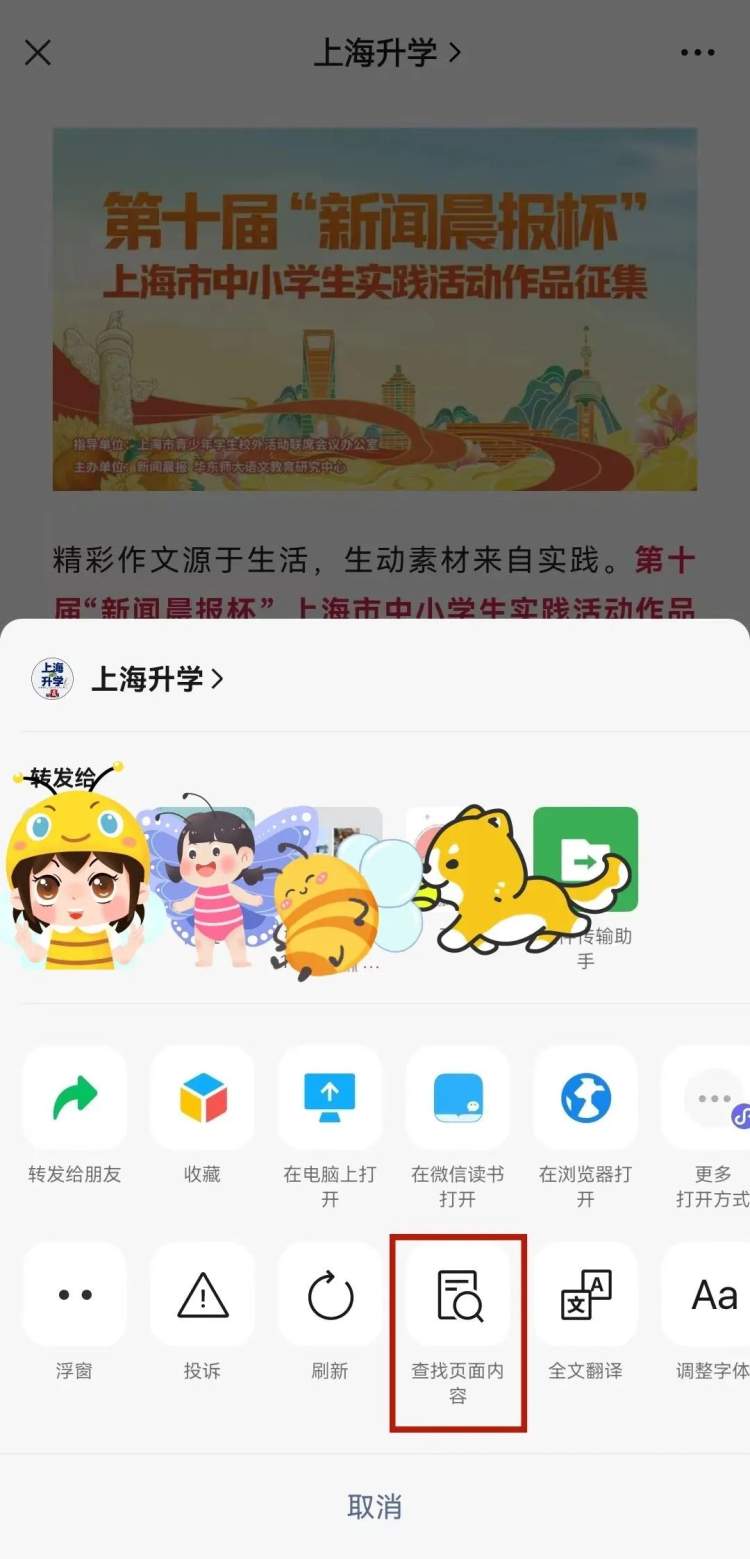Choose 在电脑上打开
Viewport: 750px width, 1559px height.
tap(330, 1099)
